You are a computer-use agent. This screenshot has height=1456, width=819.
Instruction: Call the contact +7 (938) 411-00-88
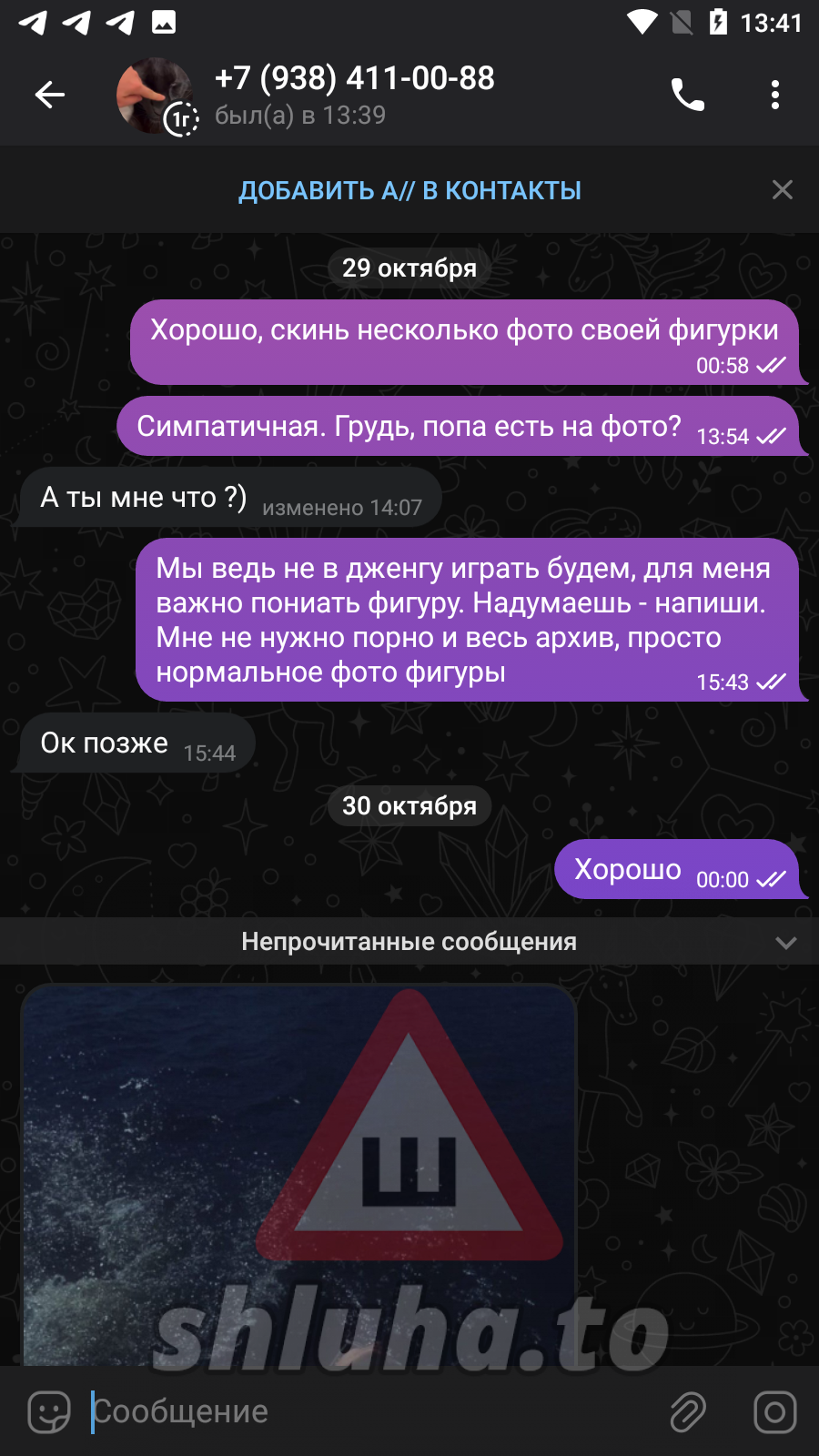tap(687, 95)
